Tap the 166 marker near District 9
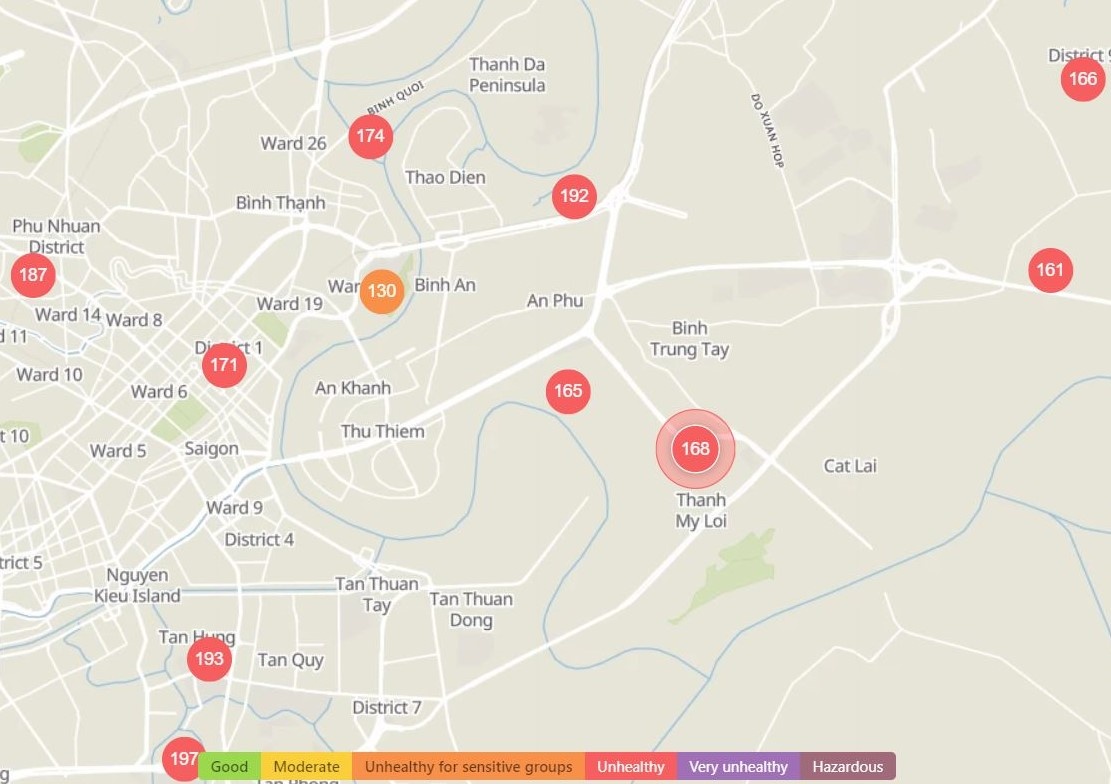1111x784 pixels. [x=1083, y=79]
